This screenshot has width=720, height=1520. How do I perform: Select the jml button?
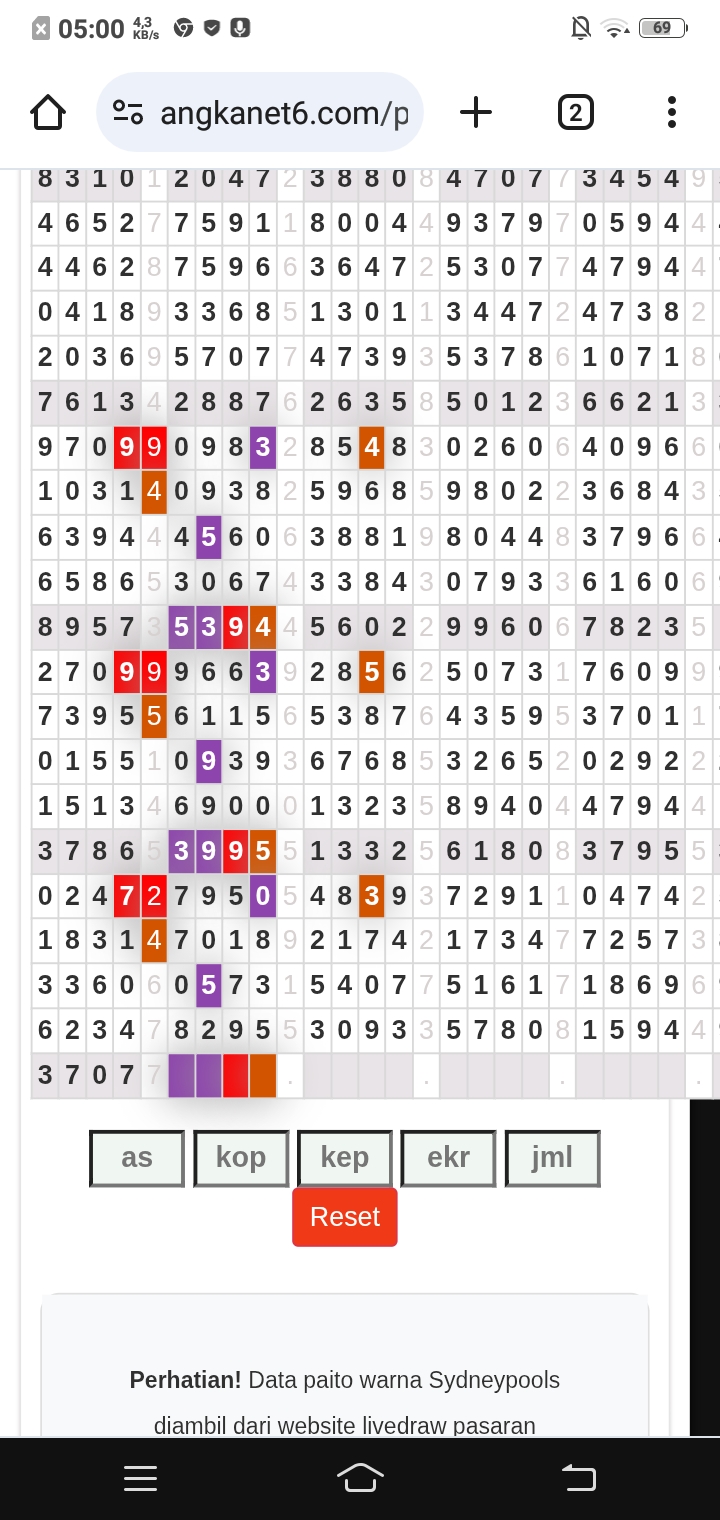coord(553,1158)
